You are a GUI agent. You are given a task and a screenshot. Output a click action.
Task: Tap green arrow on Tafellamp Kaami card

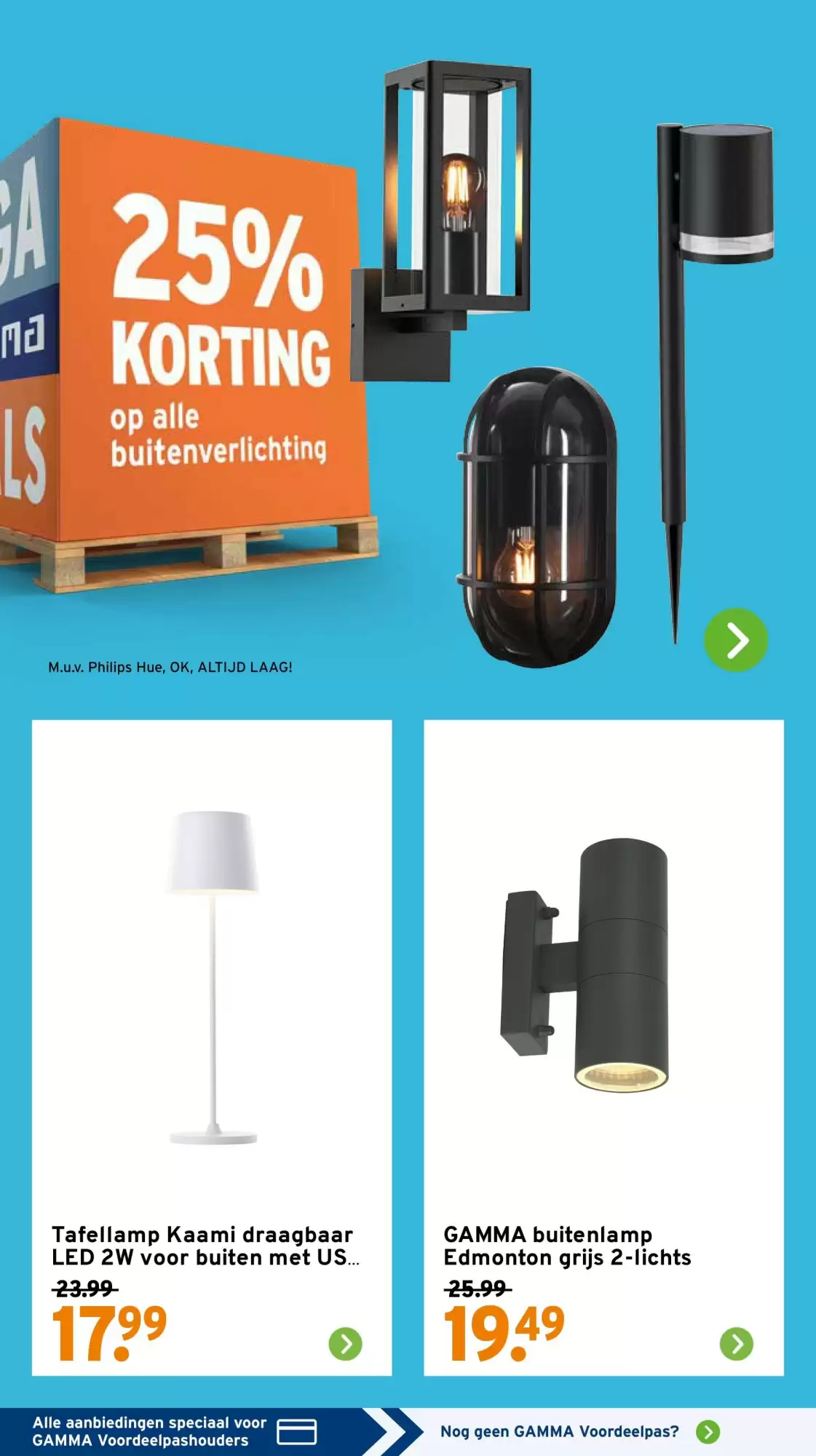tap(346, 1344)
